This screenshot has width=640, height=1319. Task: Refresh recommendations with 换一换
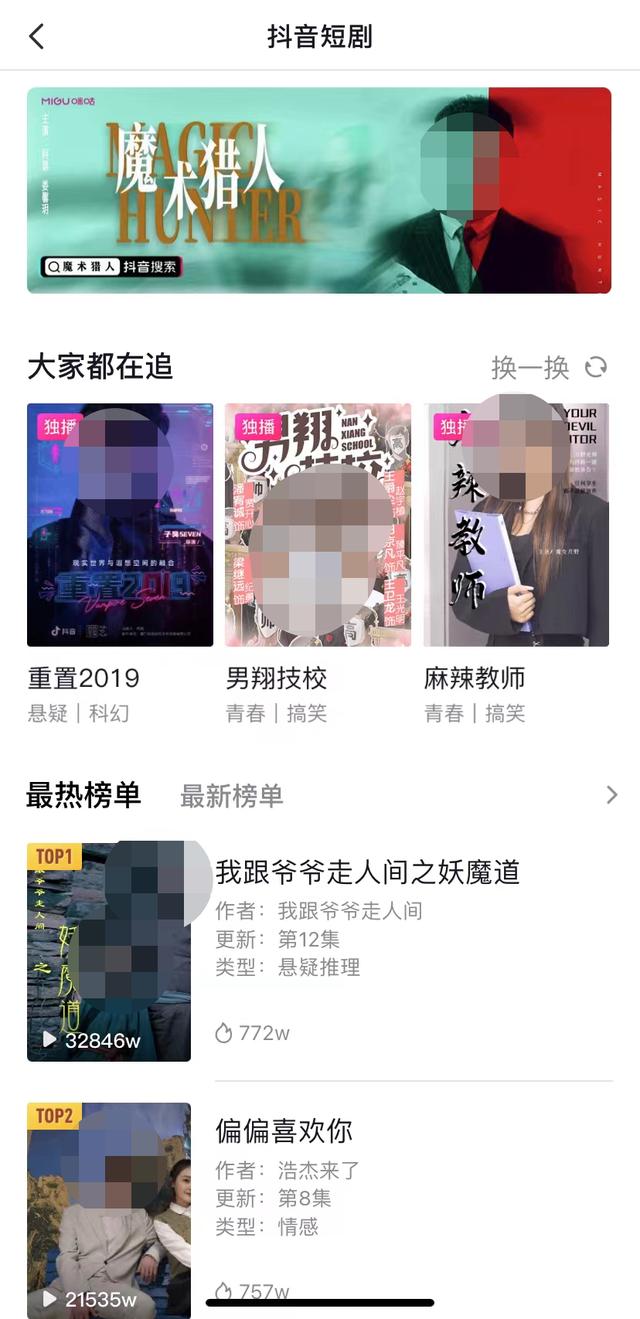point(549,368)
